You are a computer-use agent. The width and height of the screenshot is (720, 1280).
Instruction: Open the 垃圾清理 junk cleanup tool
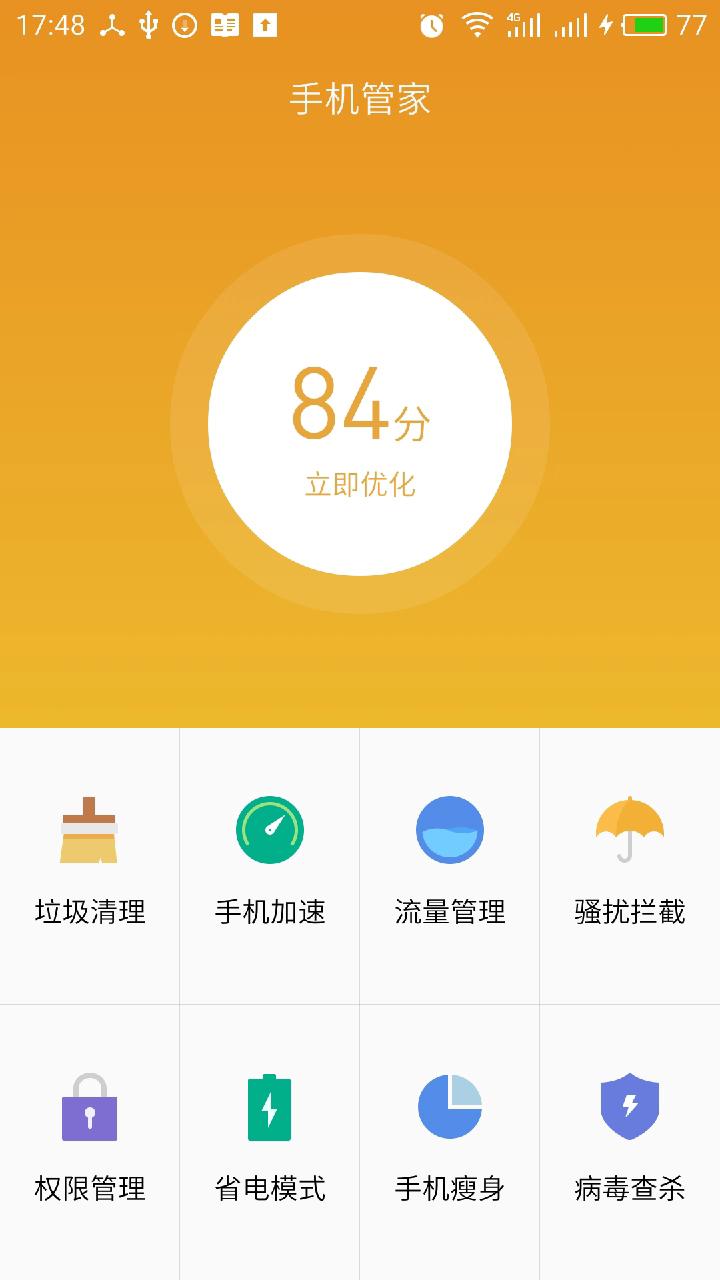coord(90,866)
